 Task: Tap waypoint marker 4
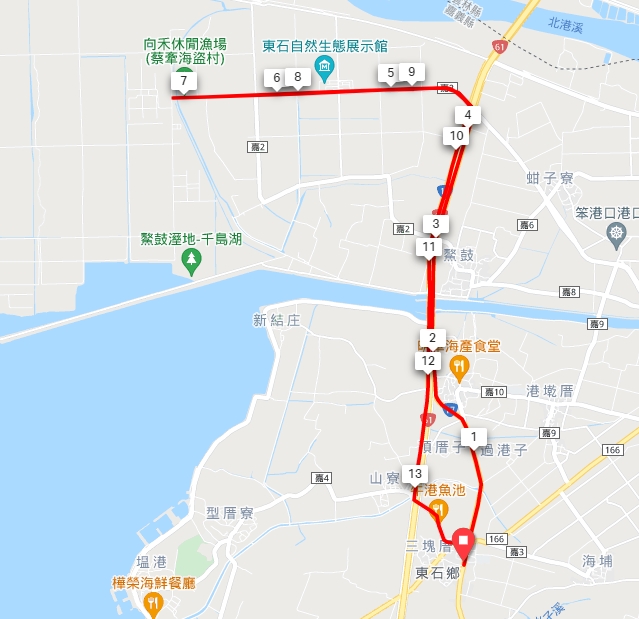pyautogui.click(x=468, y=114)
